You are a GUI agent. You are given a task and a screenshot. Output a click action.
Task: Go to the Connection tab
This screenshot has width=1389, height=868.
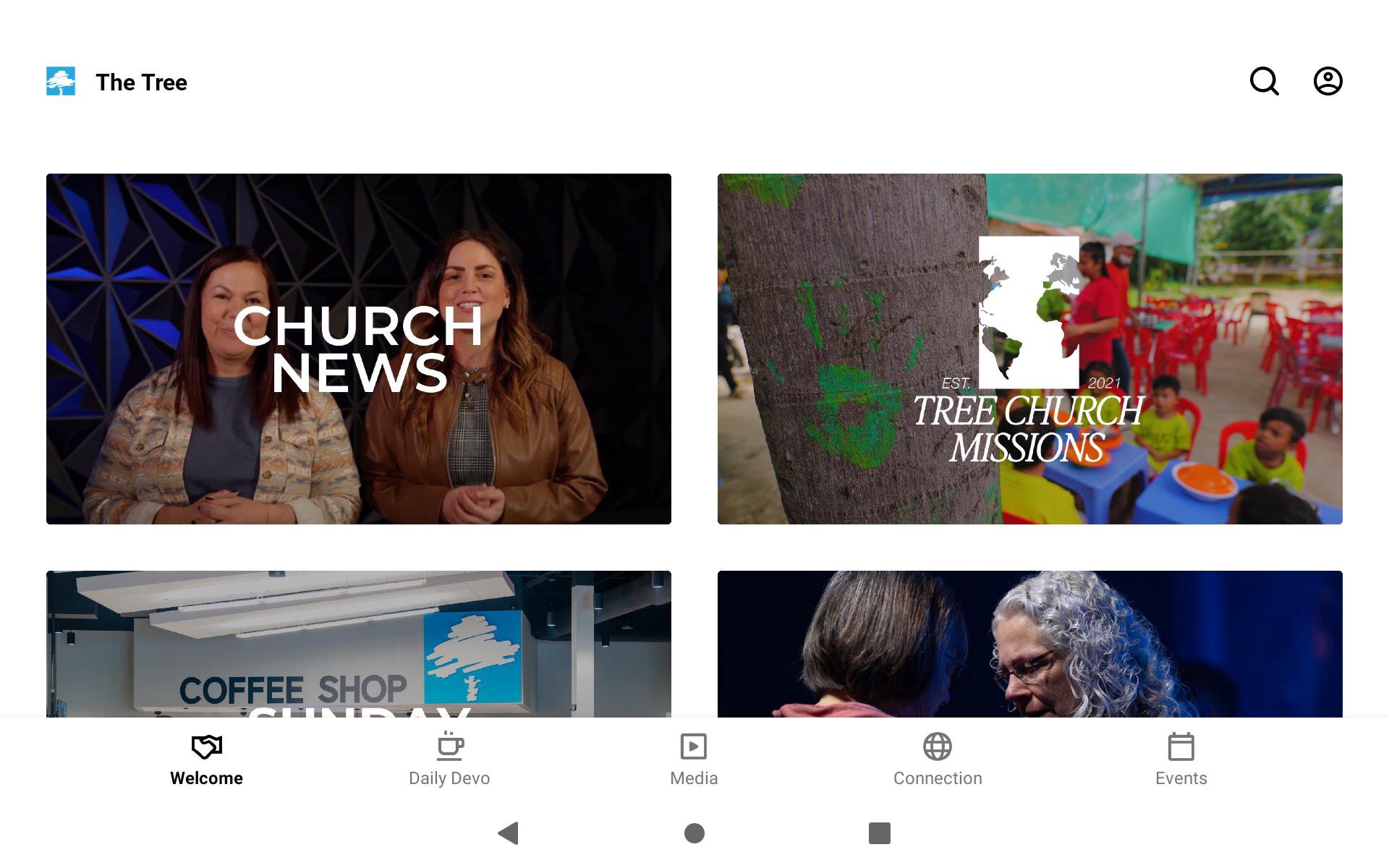(938, 759)
